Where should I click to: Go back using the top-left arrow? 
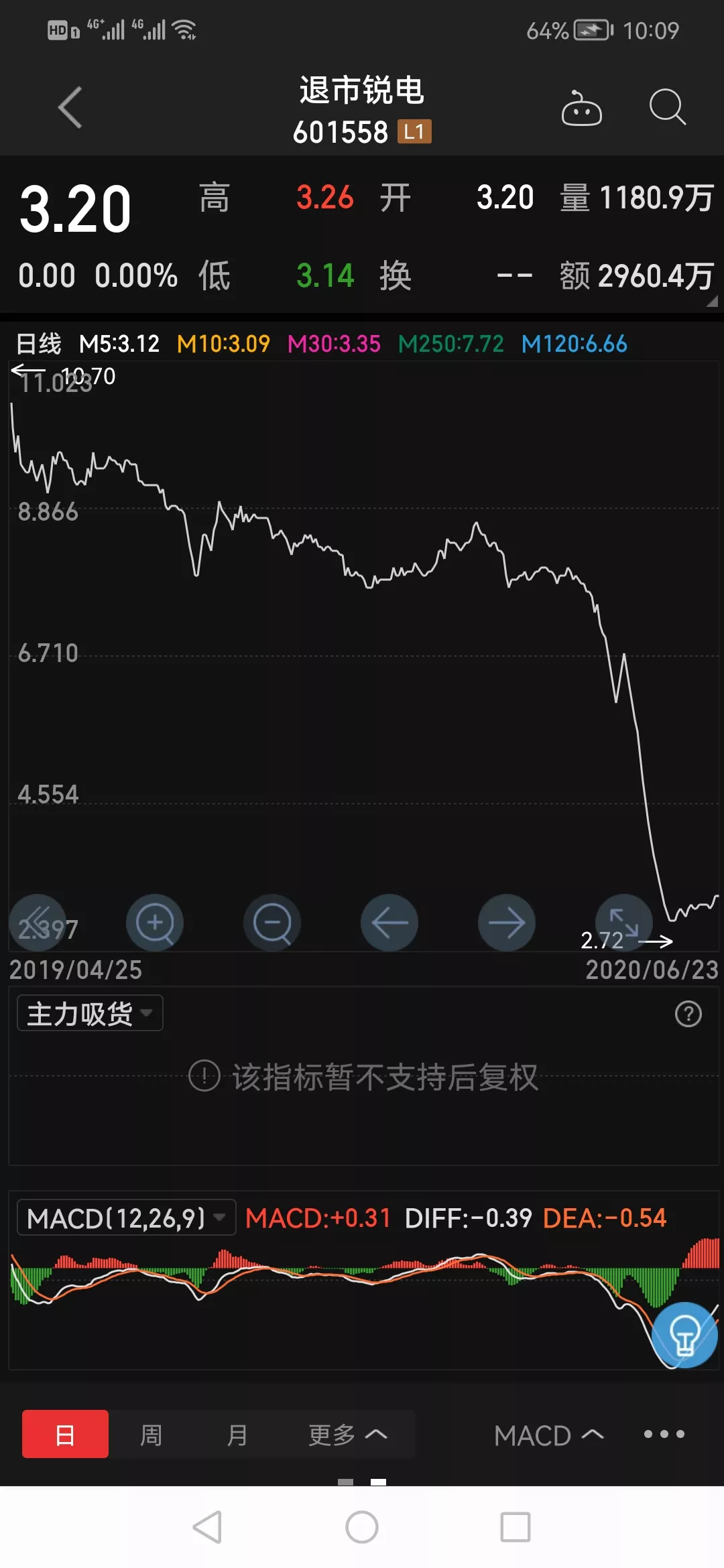pos(70,107)
